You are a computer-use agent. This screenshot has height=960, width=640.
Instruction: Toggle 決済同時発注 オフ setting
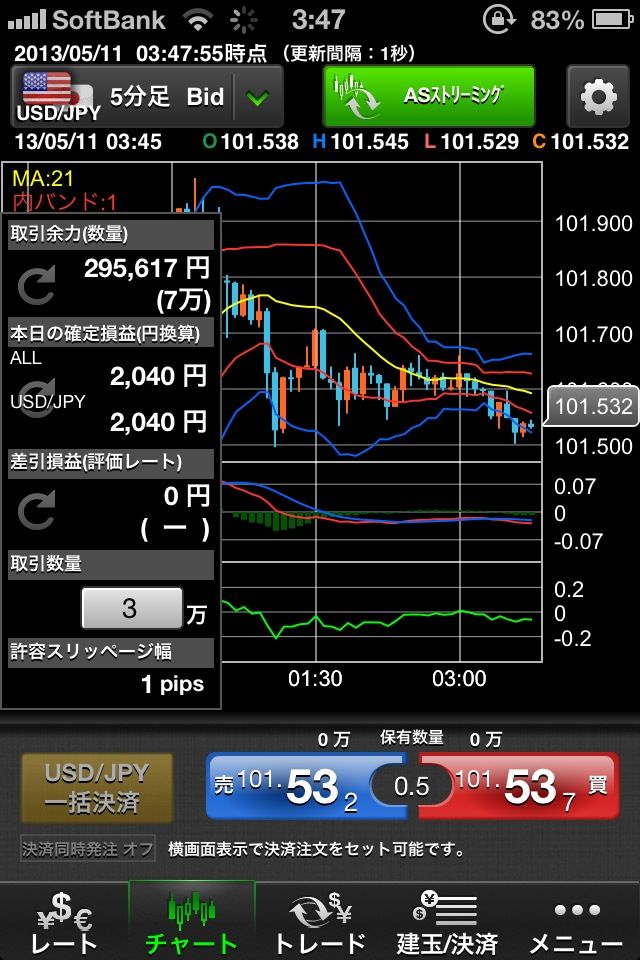[89, 849]
